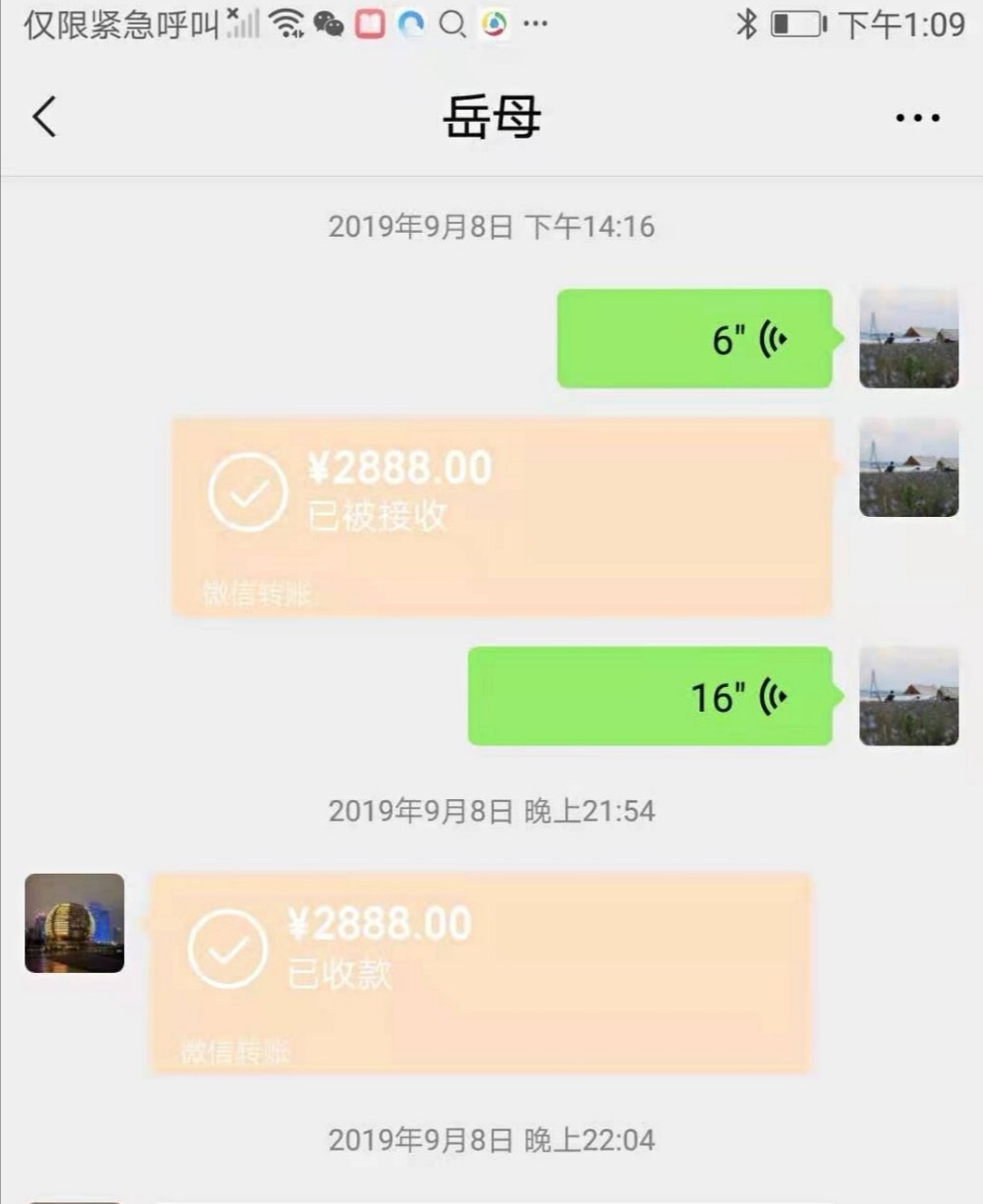983x1204 pixels.
Task: Open the chat options via the three-dot icon
Action: point(916,115)
